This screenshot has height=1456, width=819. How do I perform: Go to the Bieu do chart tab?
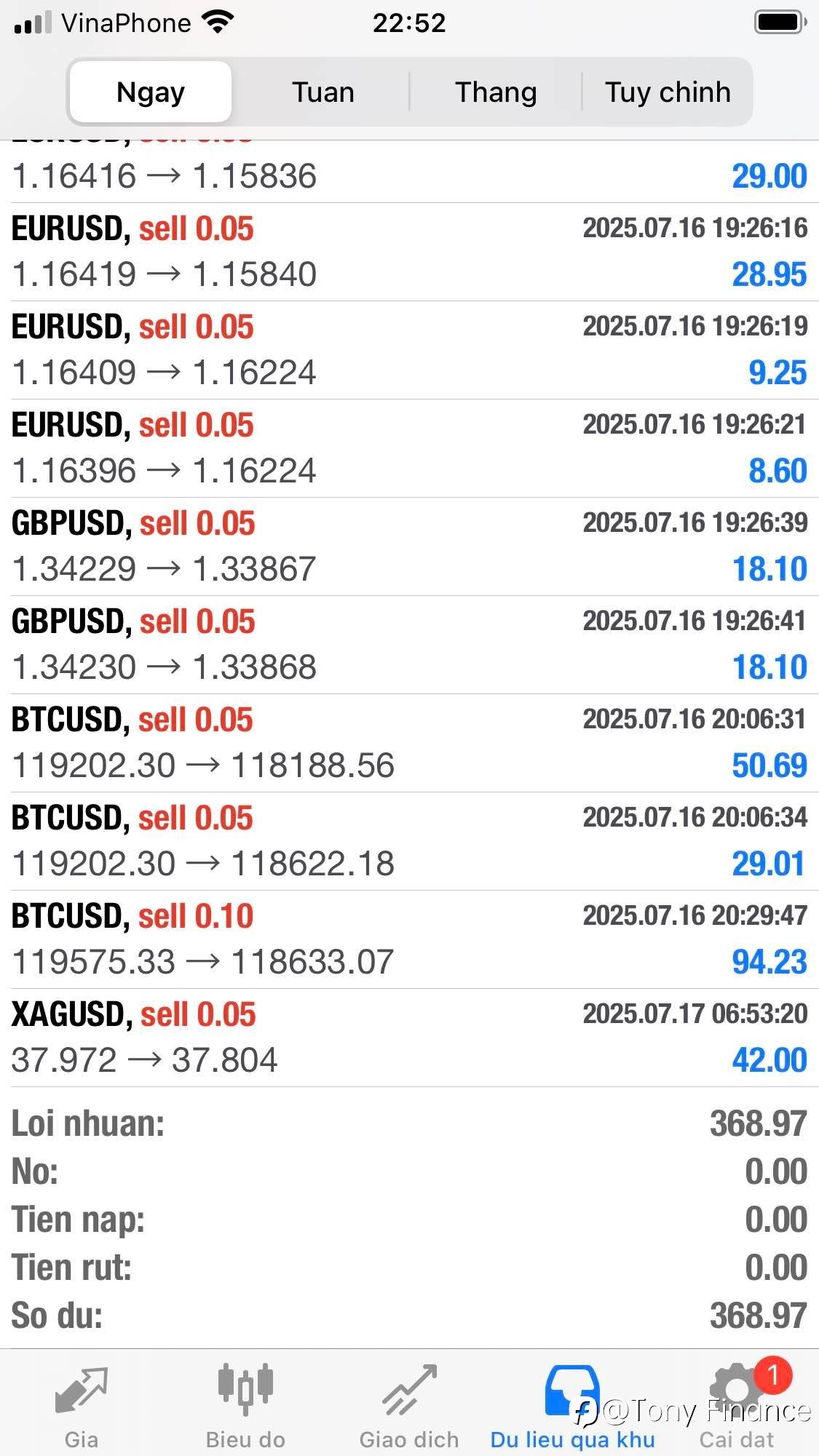pos(245,1406)
